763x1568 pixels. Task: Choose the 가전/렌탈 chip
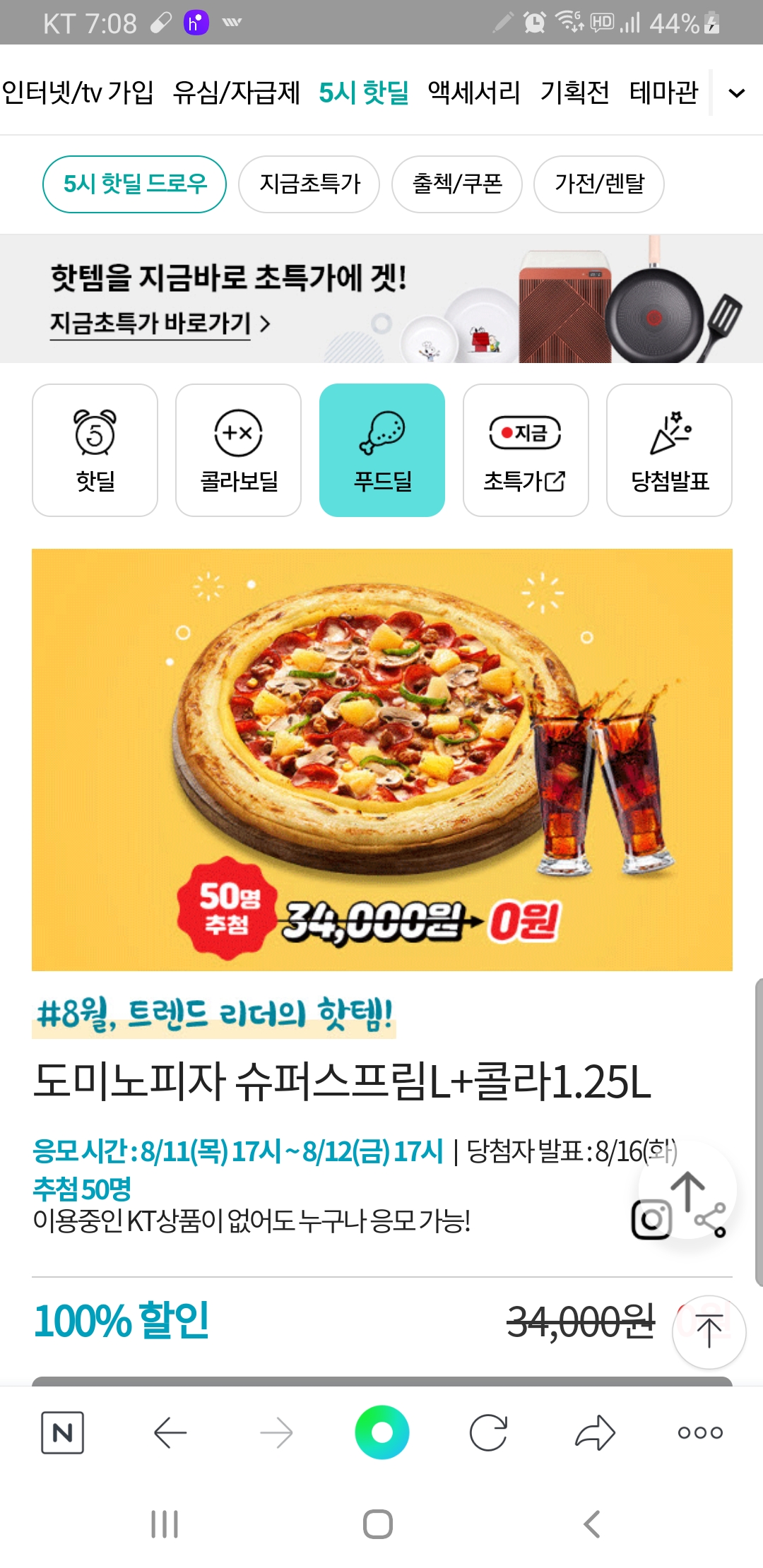(599, 184)
